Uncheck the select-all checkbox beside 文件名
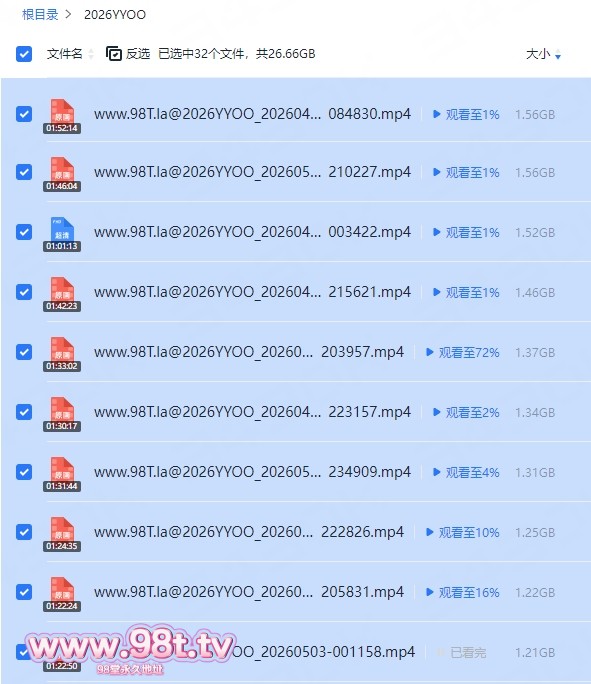Screen dimensions: 591x684 (24, 54)
